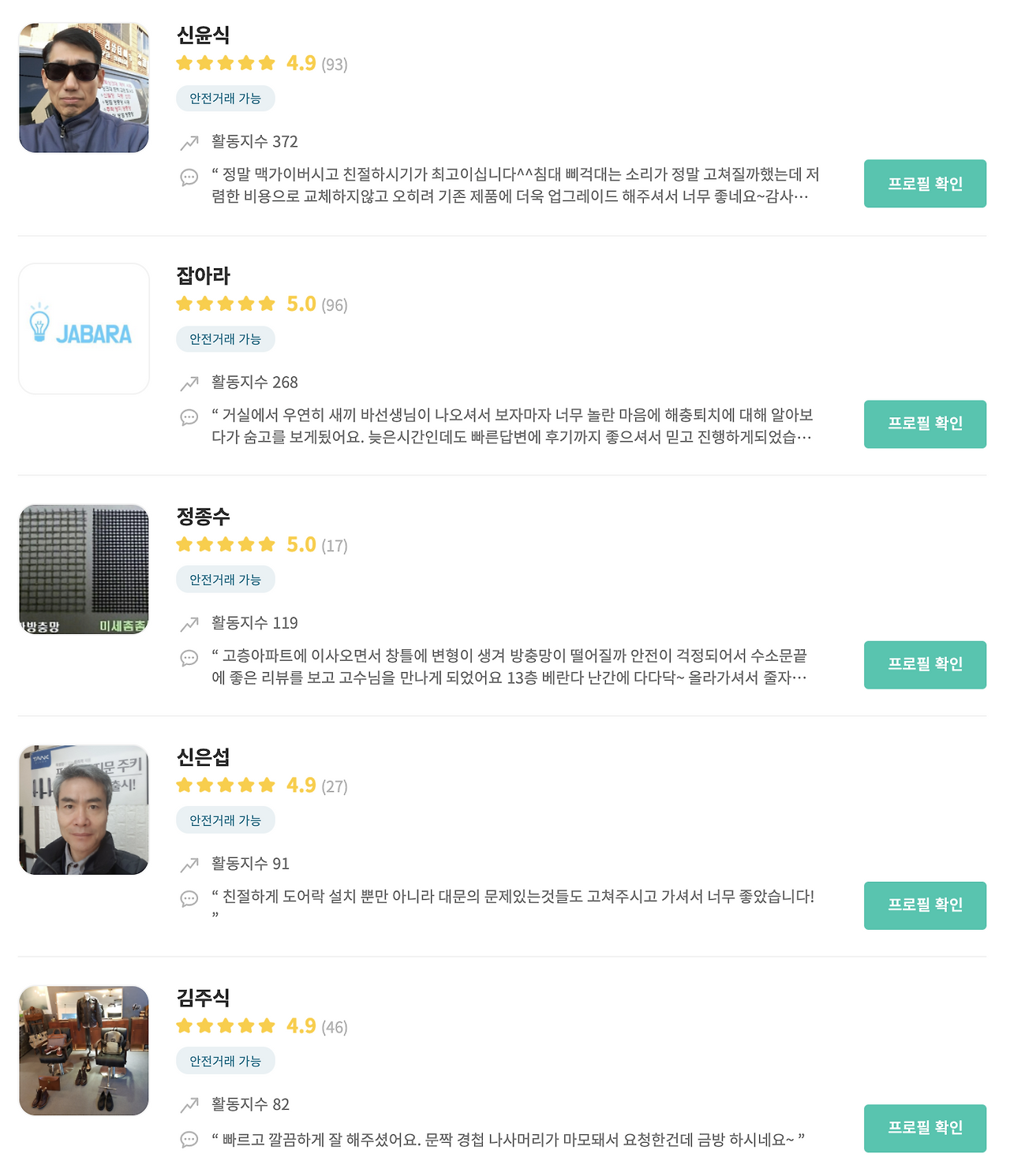Screen dimensions: 1010x1176
Task: Click the activity index arrow icon for 신윤식
Action: click(188, 142)
